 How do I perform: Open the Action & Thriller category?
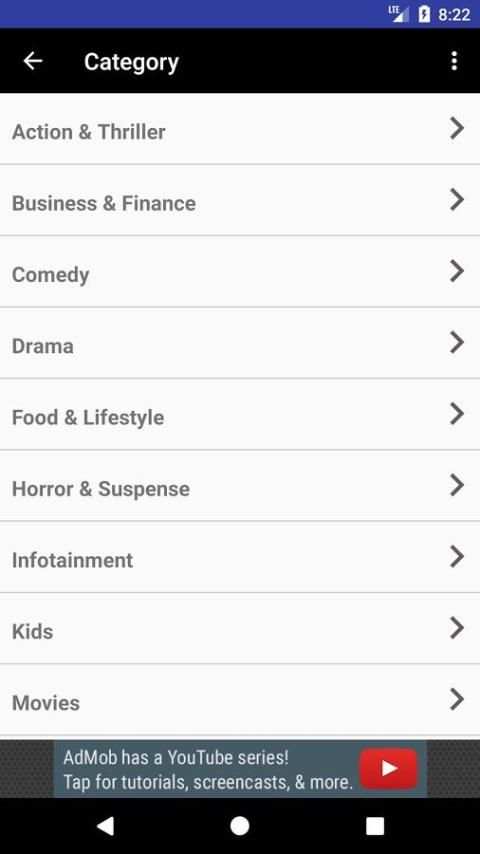coord(240,129)
